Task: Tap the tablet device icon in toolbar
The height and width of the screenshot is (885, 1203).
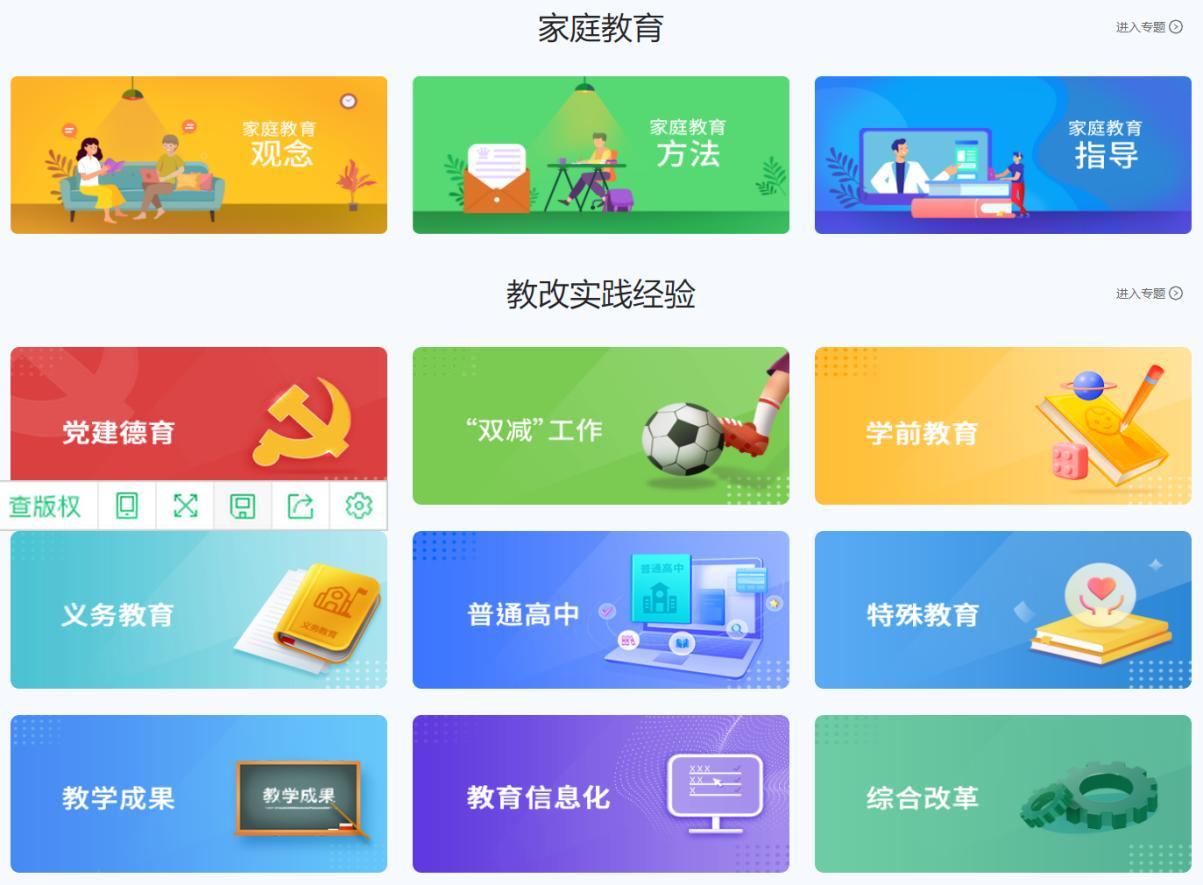Action: [x=127, y=506]
